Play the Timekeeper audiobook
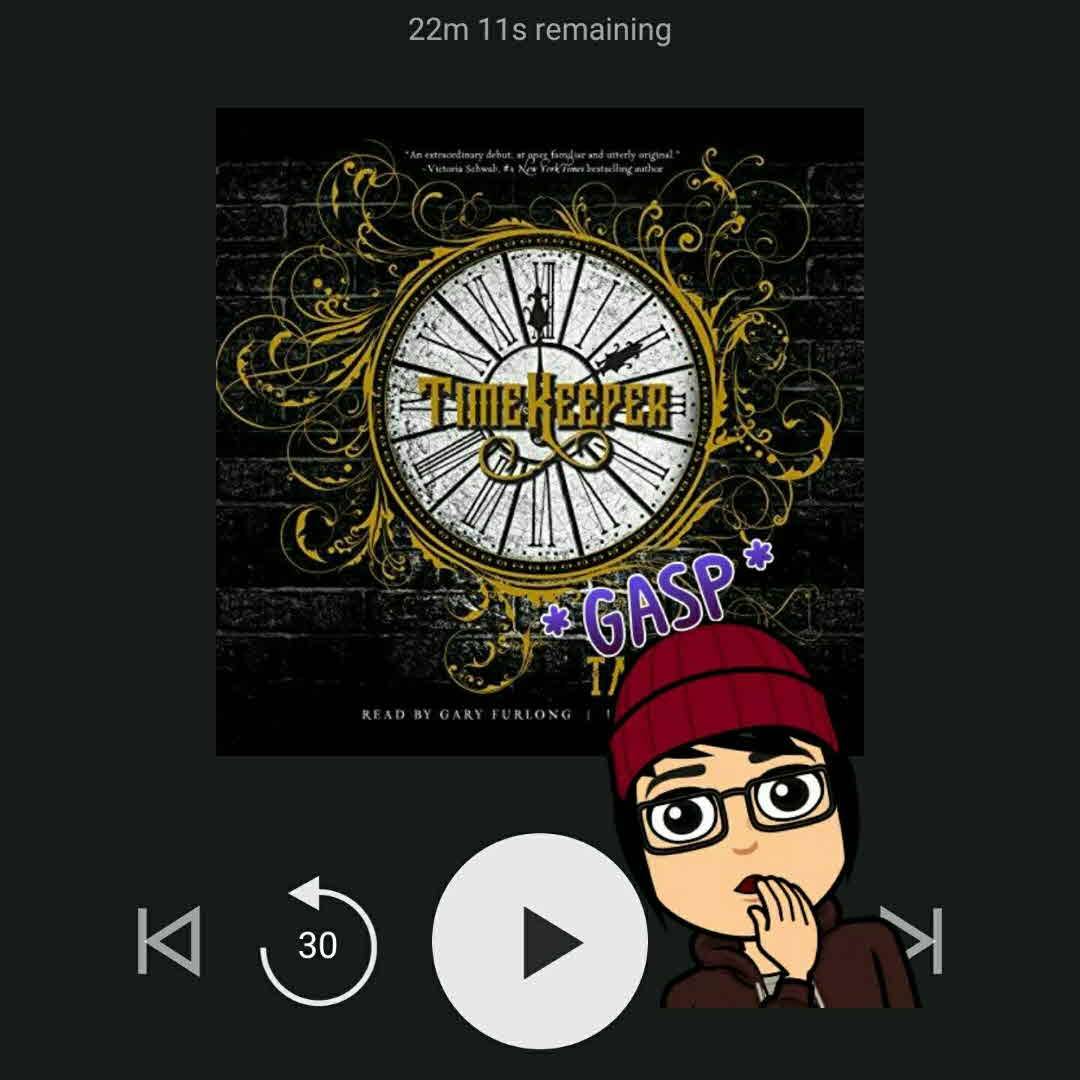 540,942
